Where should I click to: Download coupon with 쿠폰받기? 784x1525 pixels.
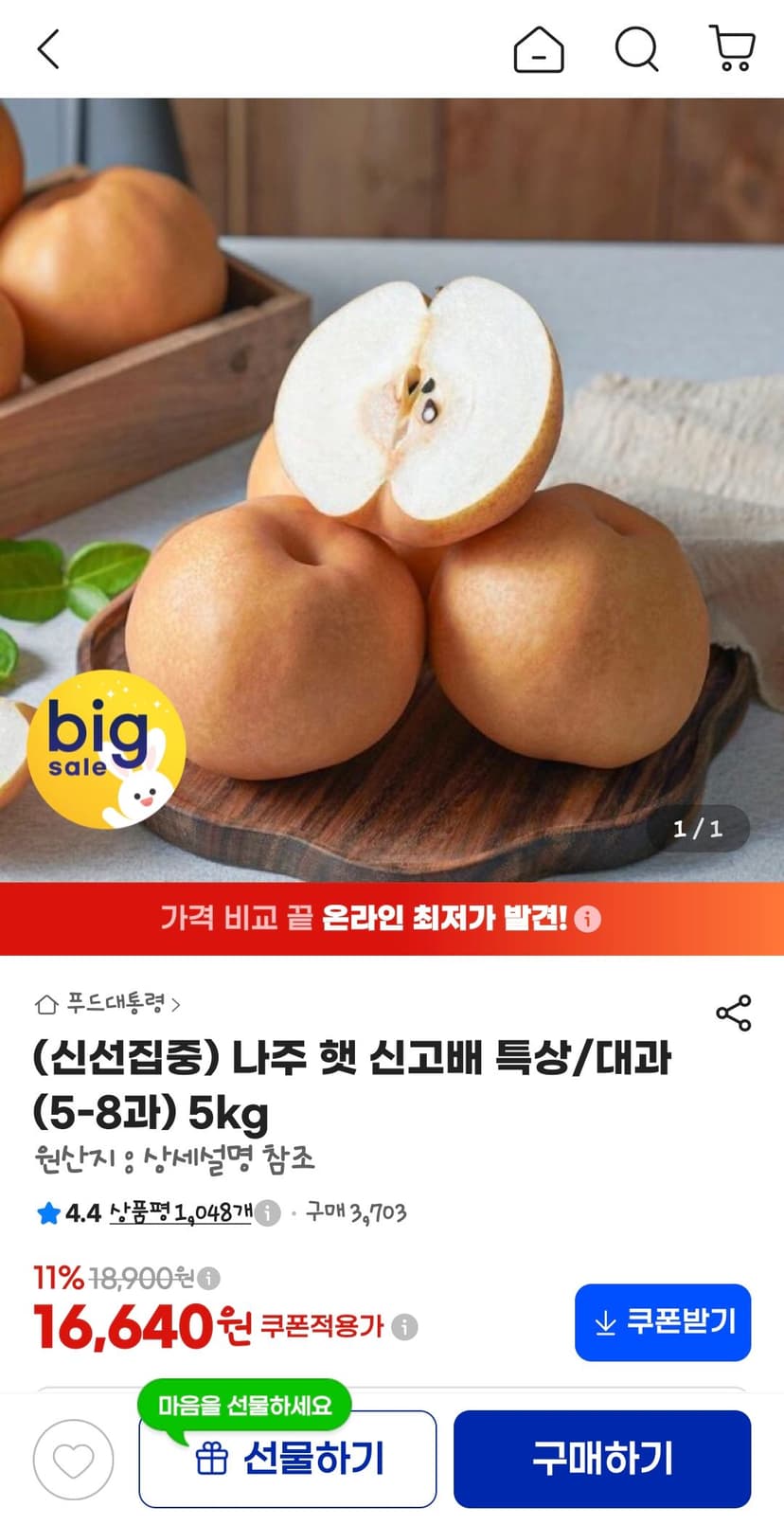click(663, 1322)
